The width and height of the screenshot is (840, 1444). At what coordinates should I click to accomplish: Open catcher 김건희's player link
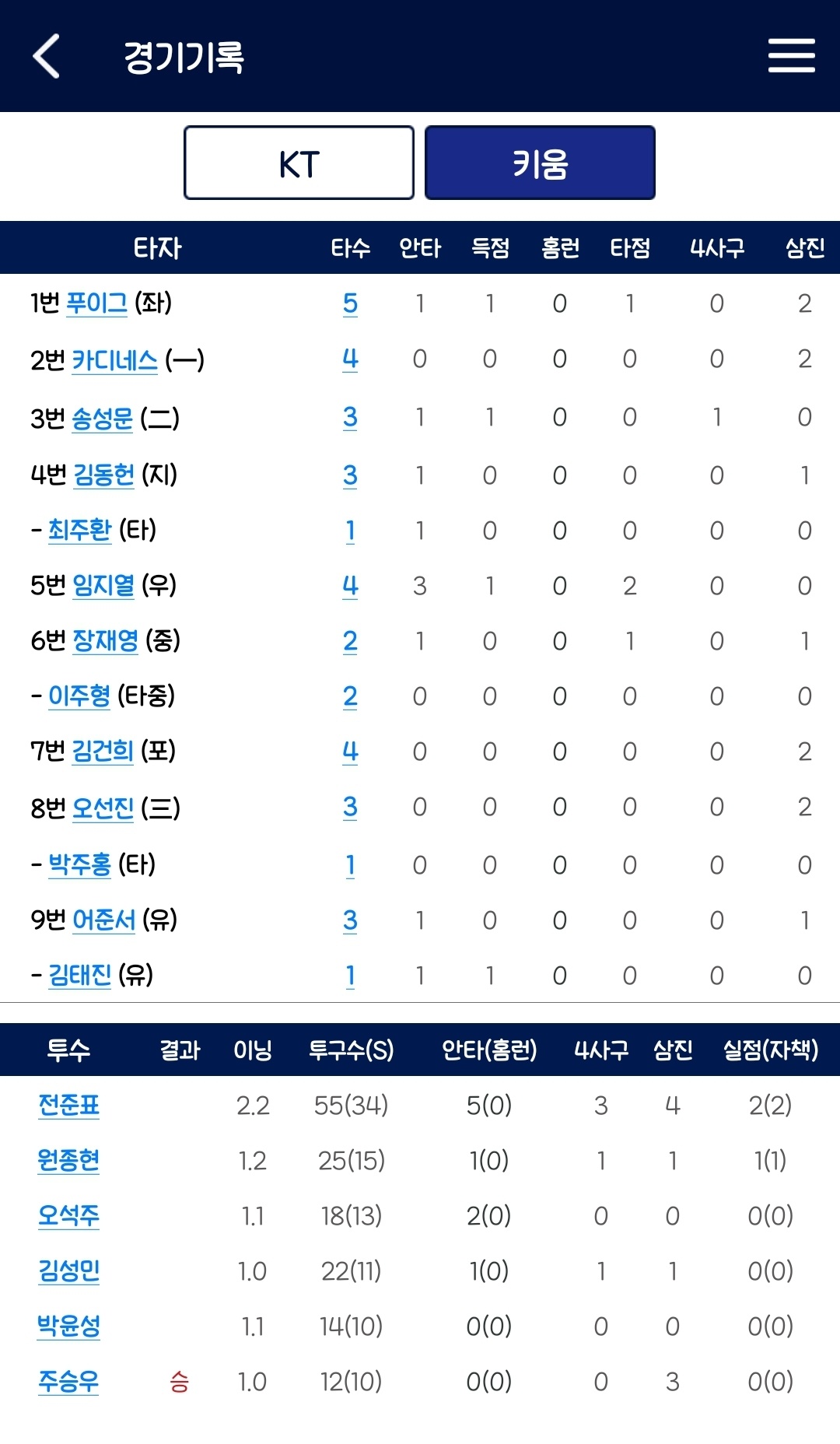tap(103, 751)
